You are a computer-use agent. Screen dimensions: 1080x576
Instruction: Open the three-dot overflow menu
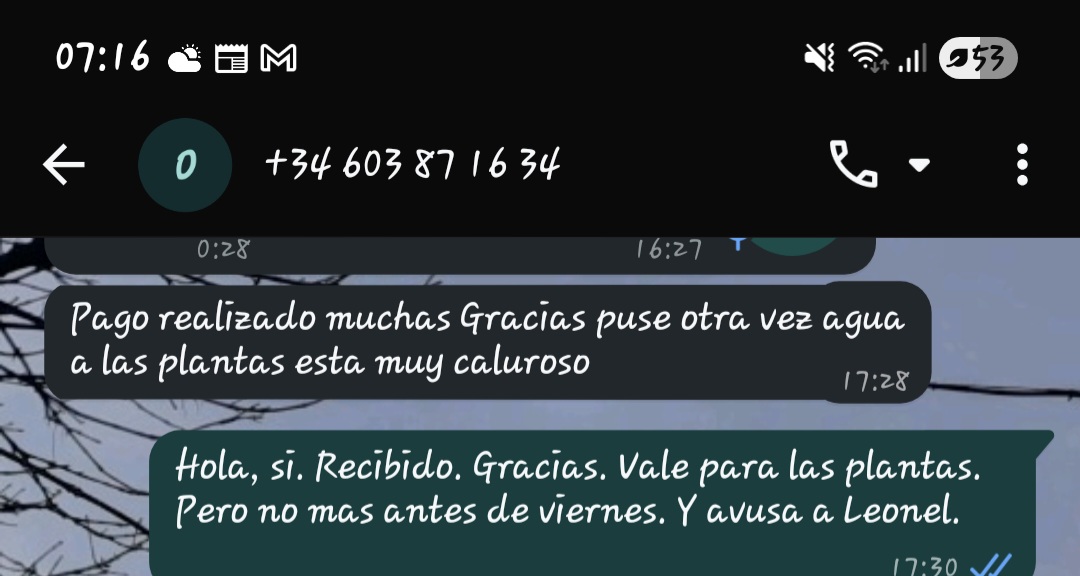point(1021,165)
